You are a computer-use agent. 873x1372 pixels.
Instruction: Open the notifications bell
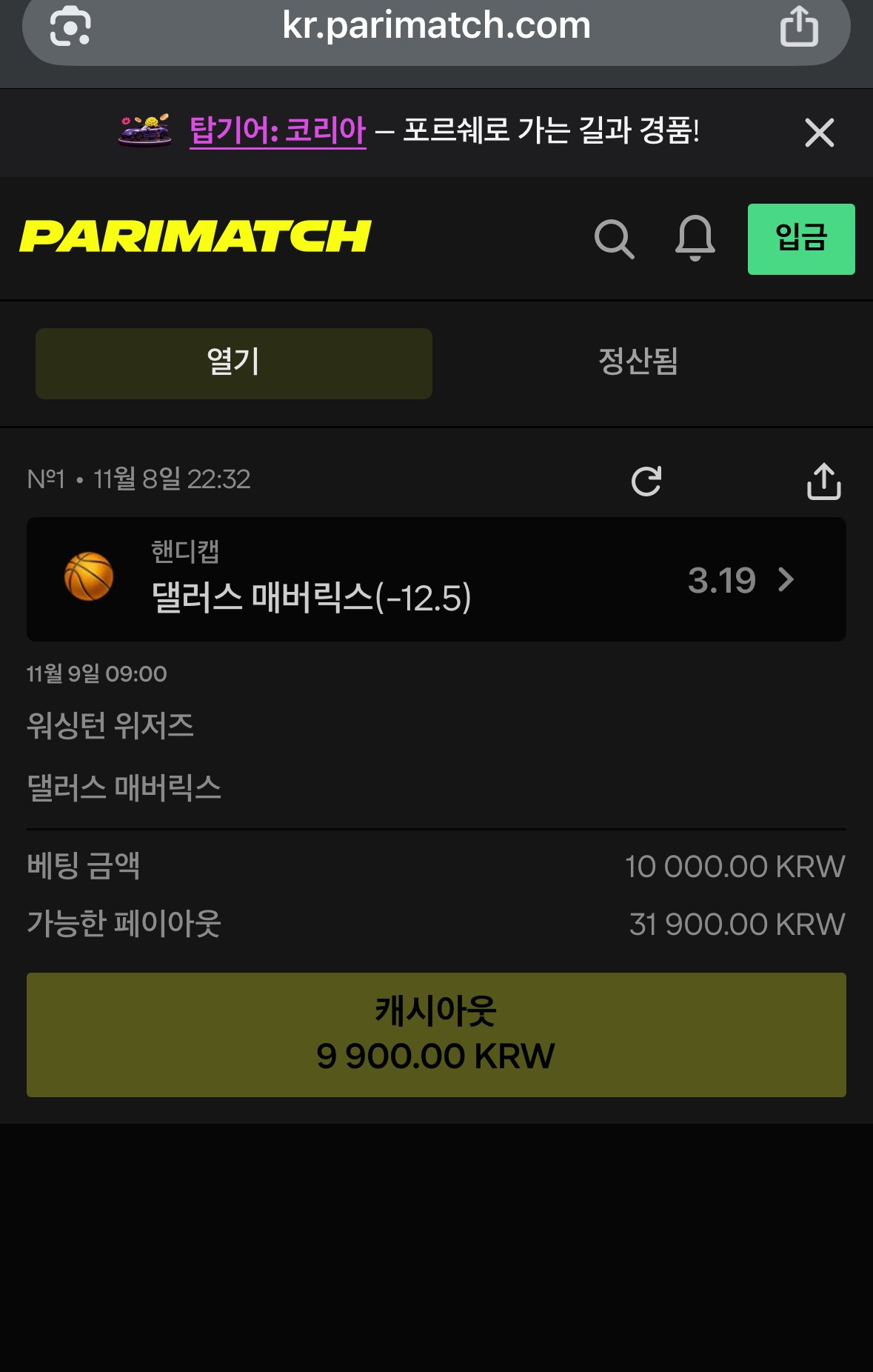coord(695,239)
